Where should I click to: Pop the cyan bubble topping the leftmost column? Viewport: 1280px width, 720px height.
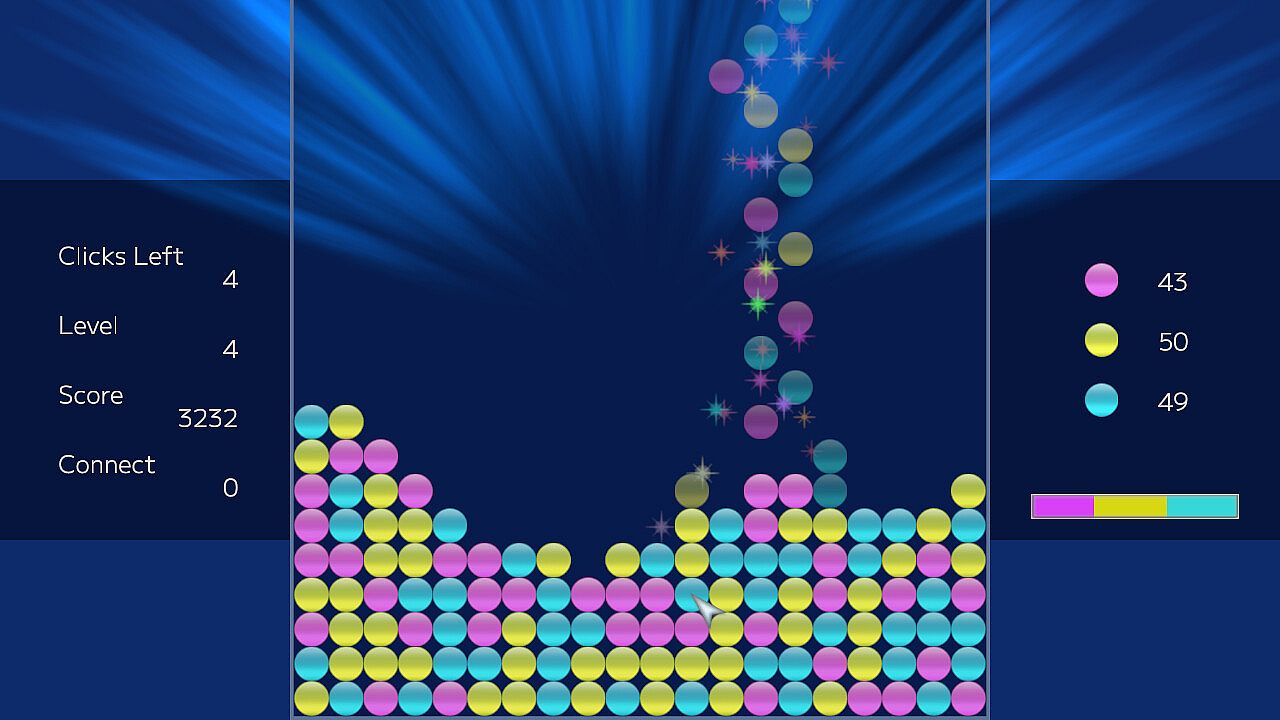pos(311,422)
